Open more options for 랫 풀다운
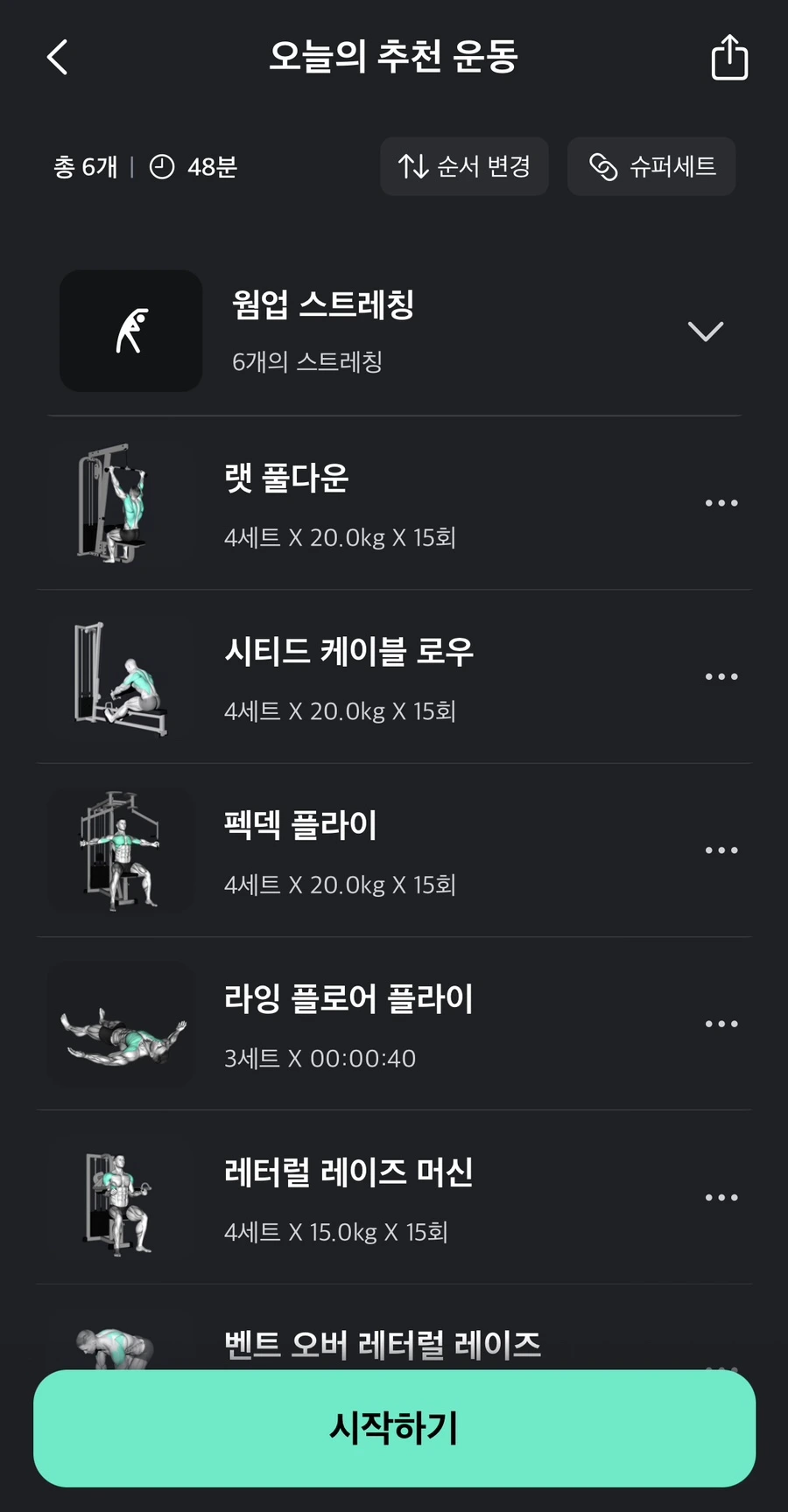Viewport: 788px width, 1512px height. click(721, 503)
